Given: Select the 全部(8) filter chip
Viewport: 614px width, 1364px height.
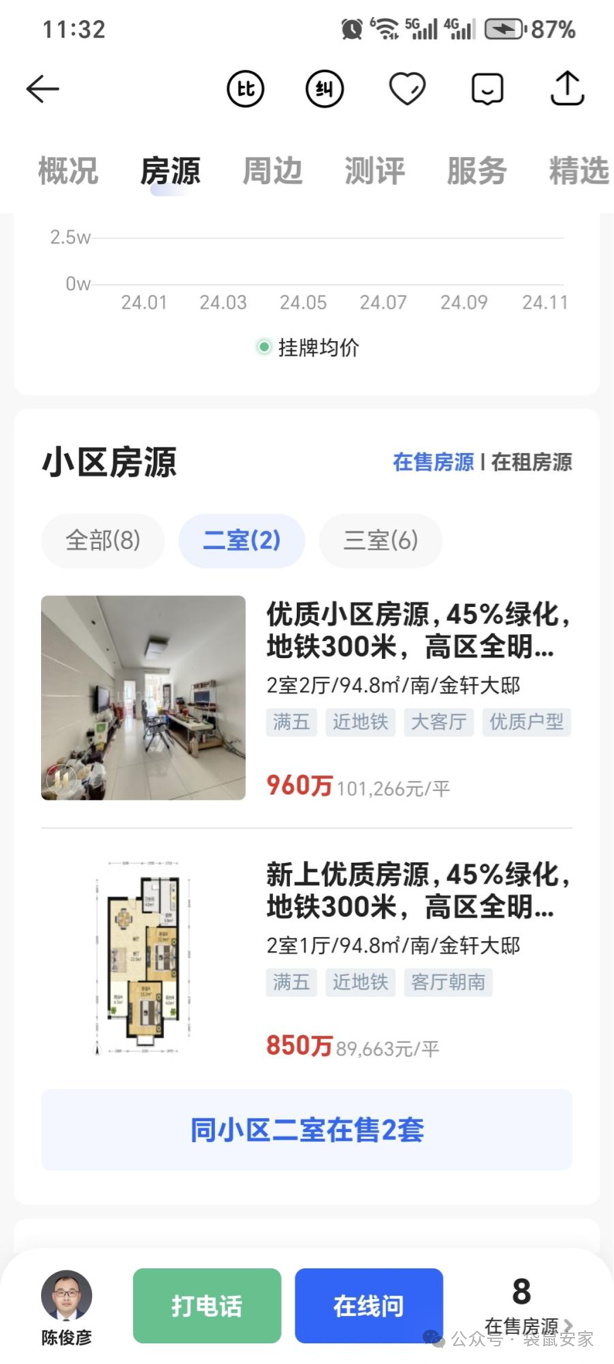Looking at the screenshot, I should coord(103,541).
